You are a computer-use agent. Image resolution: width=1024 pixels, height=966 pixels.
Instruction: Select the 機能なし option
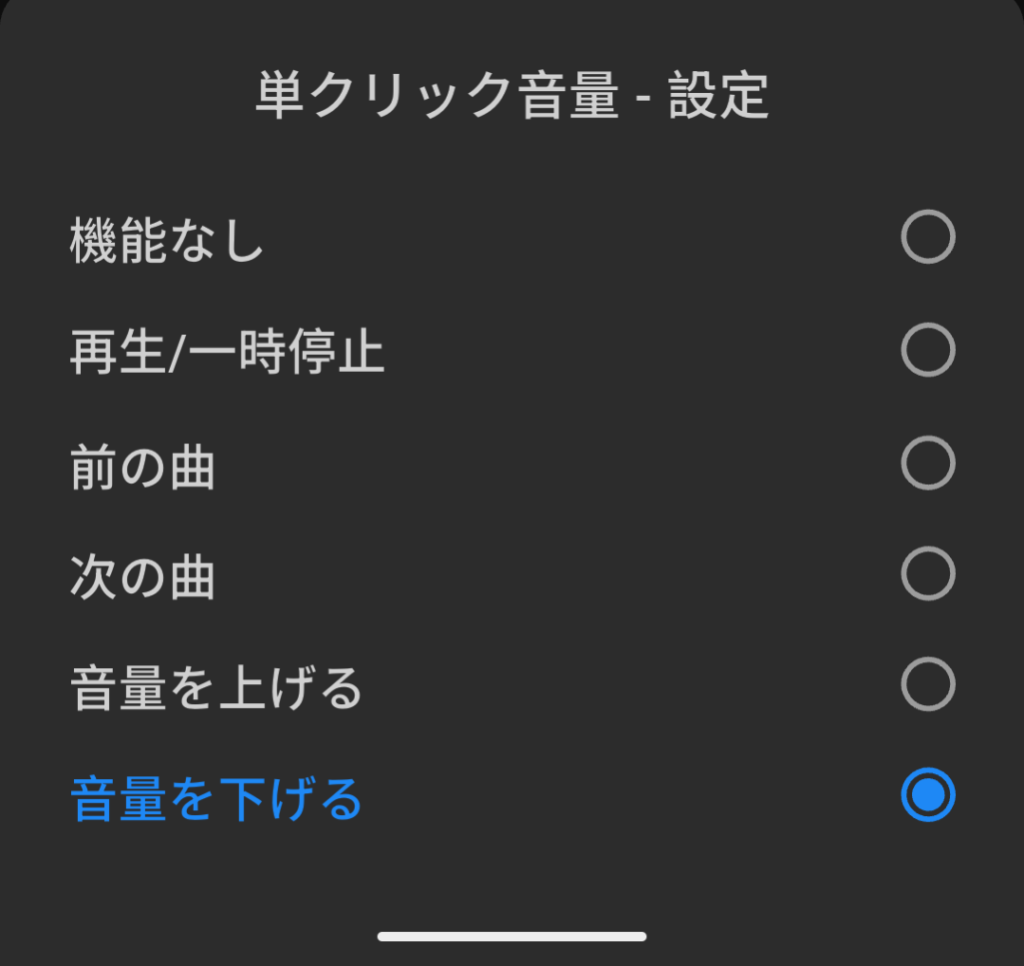pyautogui.click(x=927, y=238)
